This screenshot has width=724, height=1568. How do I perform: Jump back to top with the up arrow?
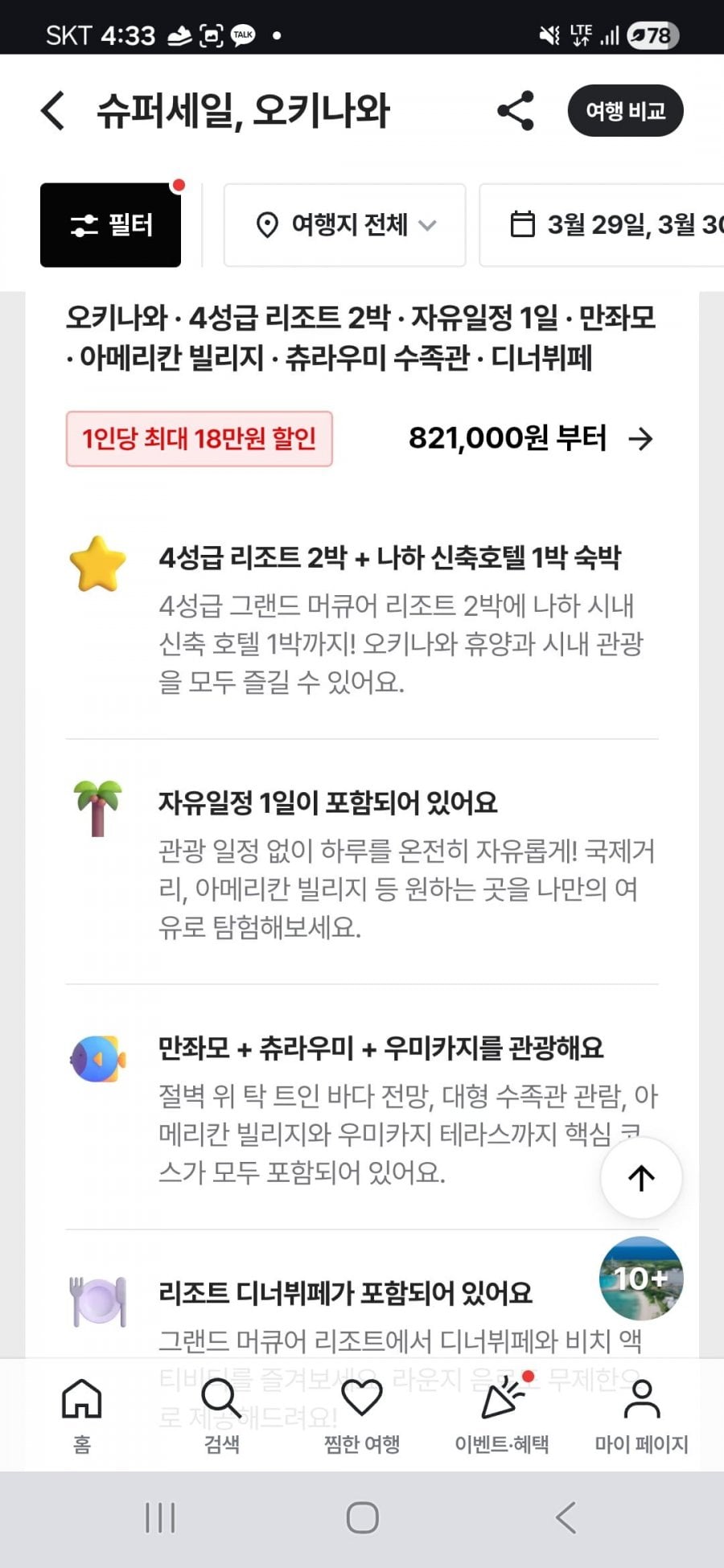click(641, 1178)
